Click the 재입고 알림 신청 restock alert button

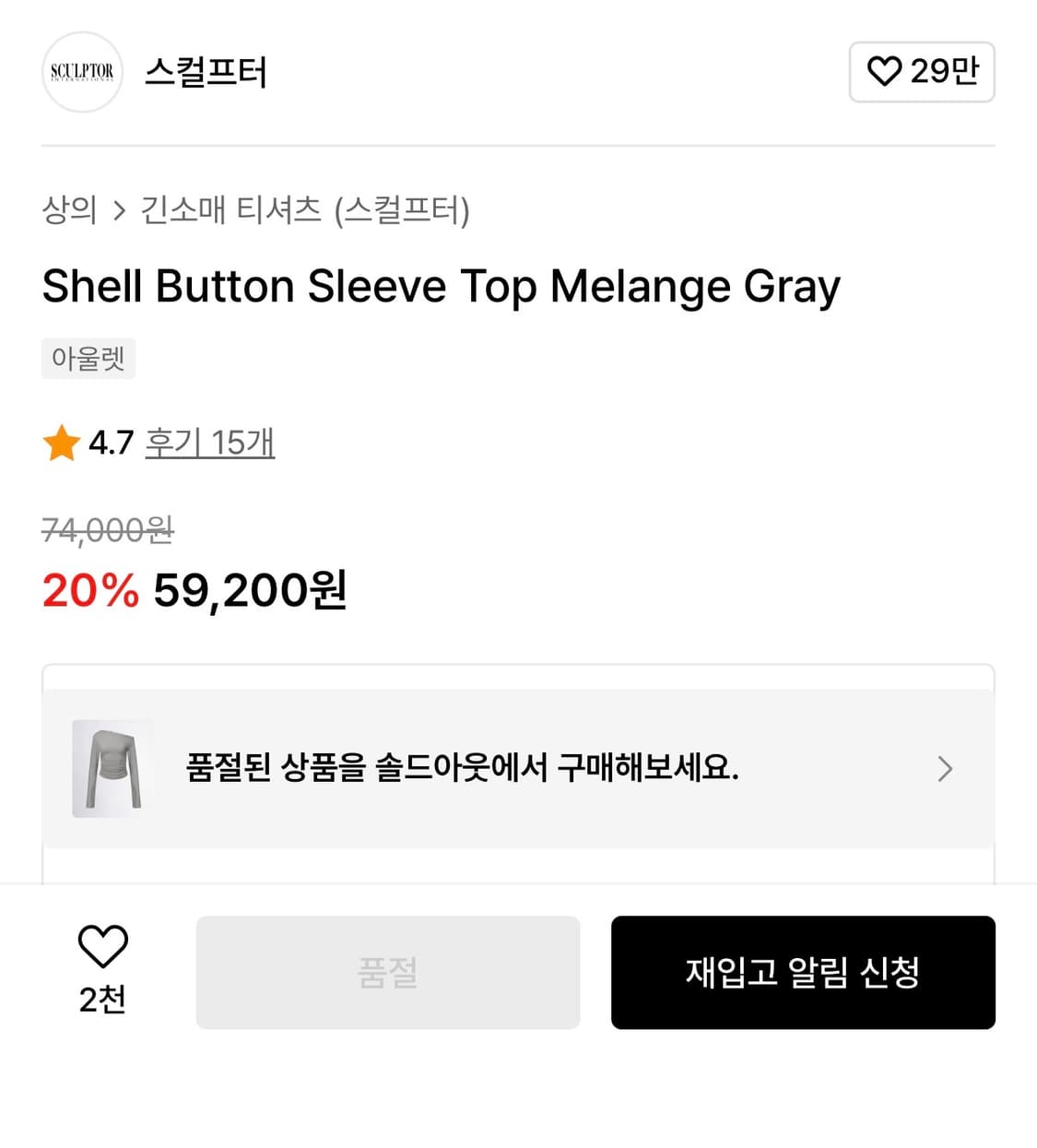pyautogui.click(x=803, y=973)
